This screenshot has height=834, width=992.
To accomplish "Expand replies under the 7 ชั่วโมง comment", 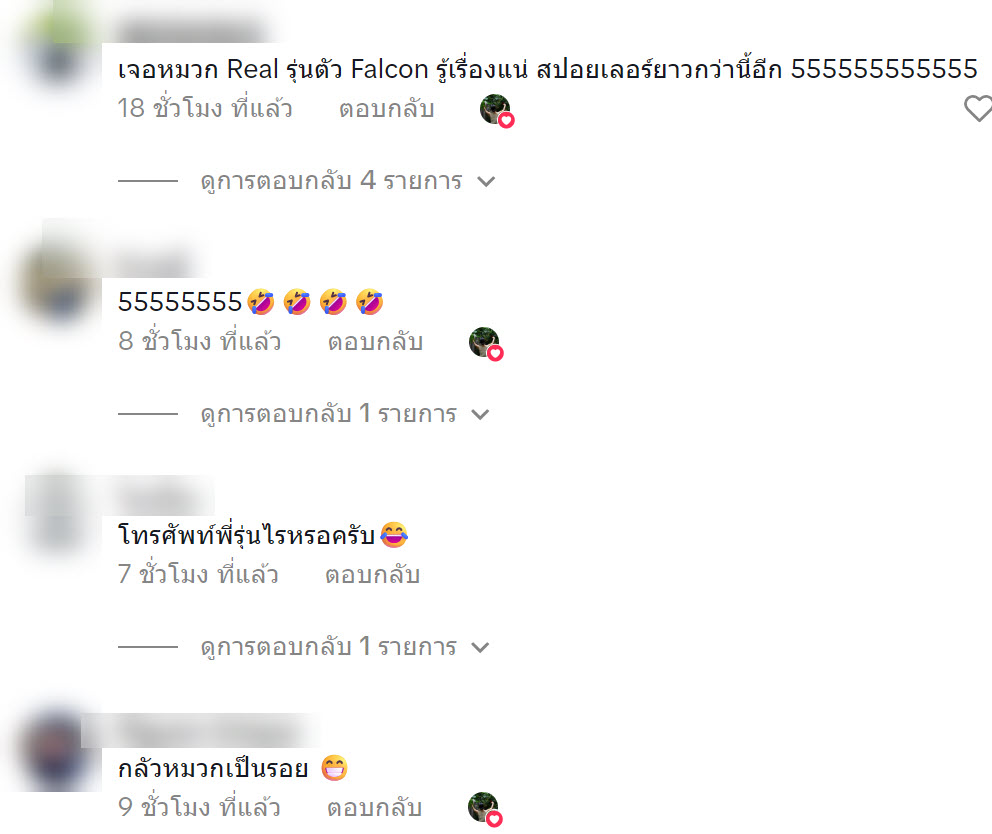I will click(346, 647).
